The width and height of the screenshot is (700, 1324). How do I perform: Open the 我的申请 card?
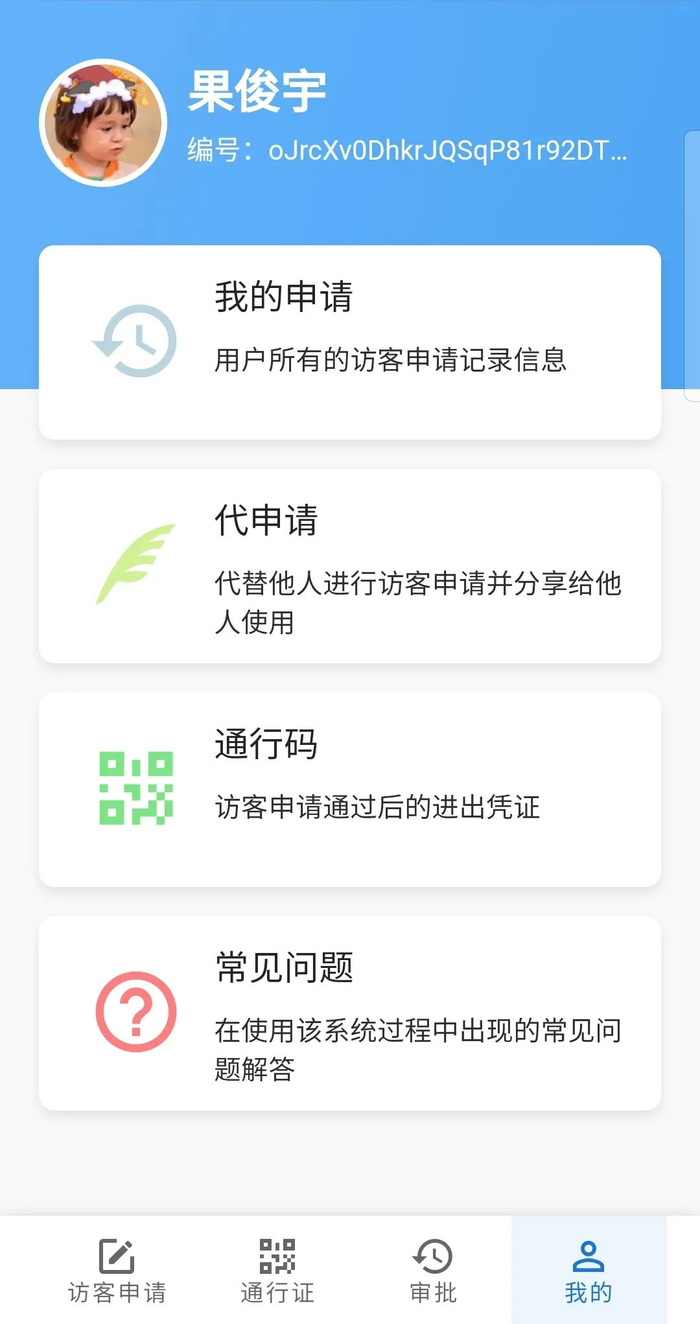click(349, 342)
